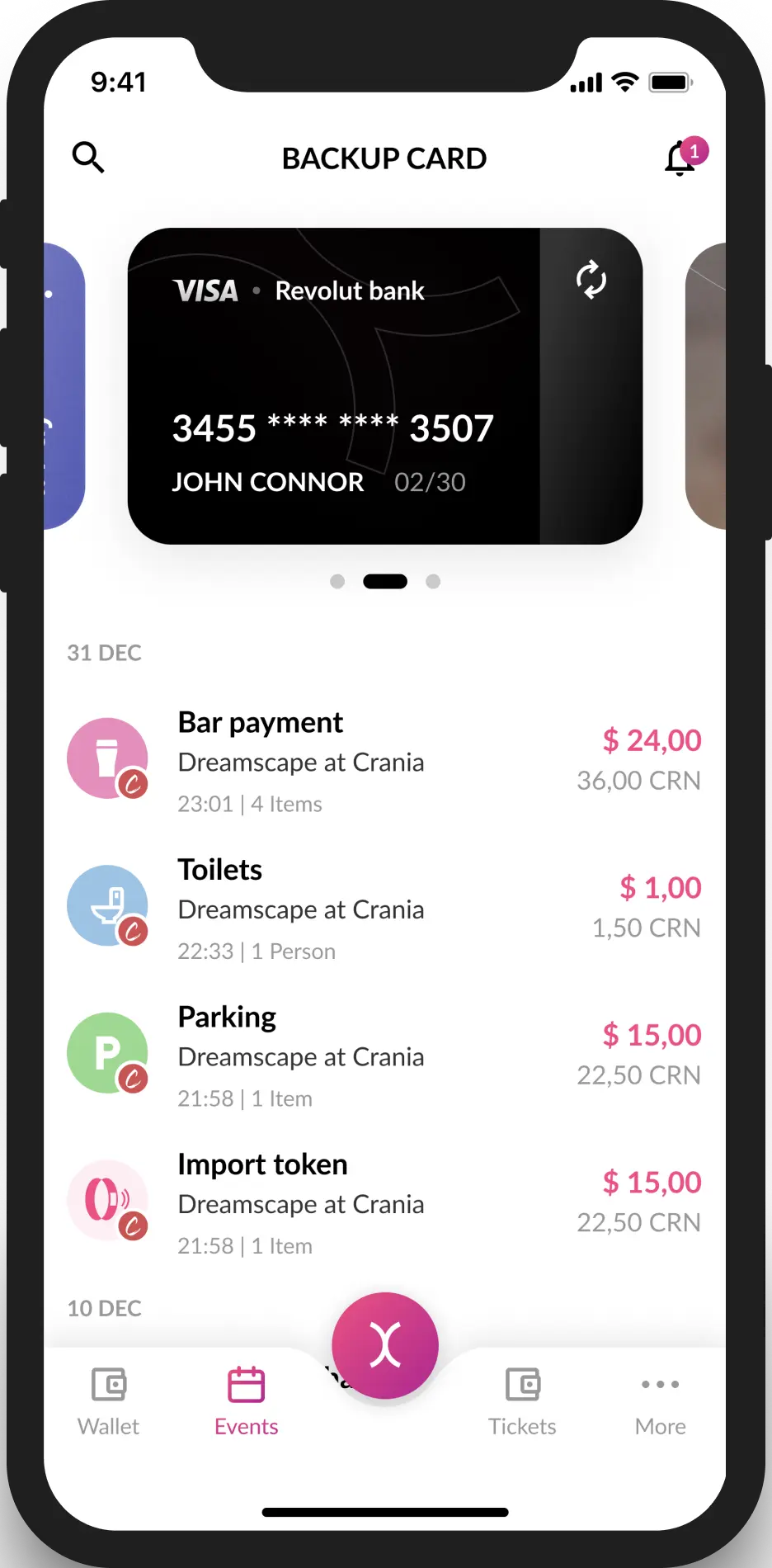Viewport: 772px width, 1568px height.
Task: Tap the refresh icon on the Visa card
Action: (591, 280)
